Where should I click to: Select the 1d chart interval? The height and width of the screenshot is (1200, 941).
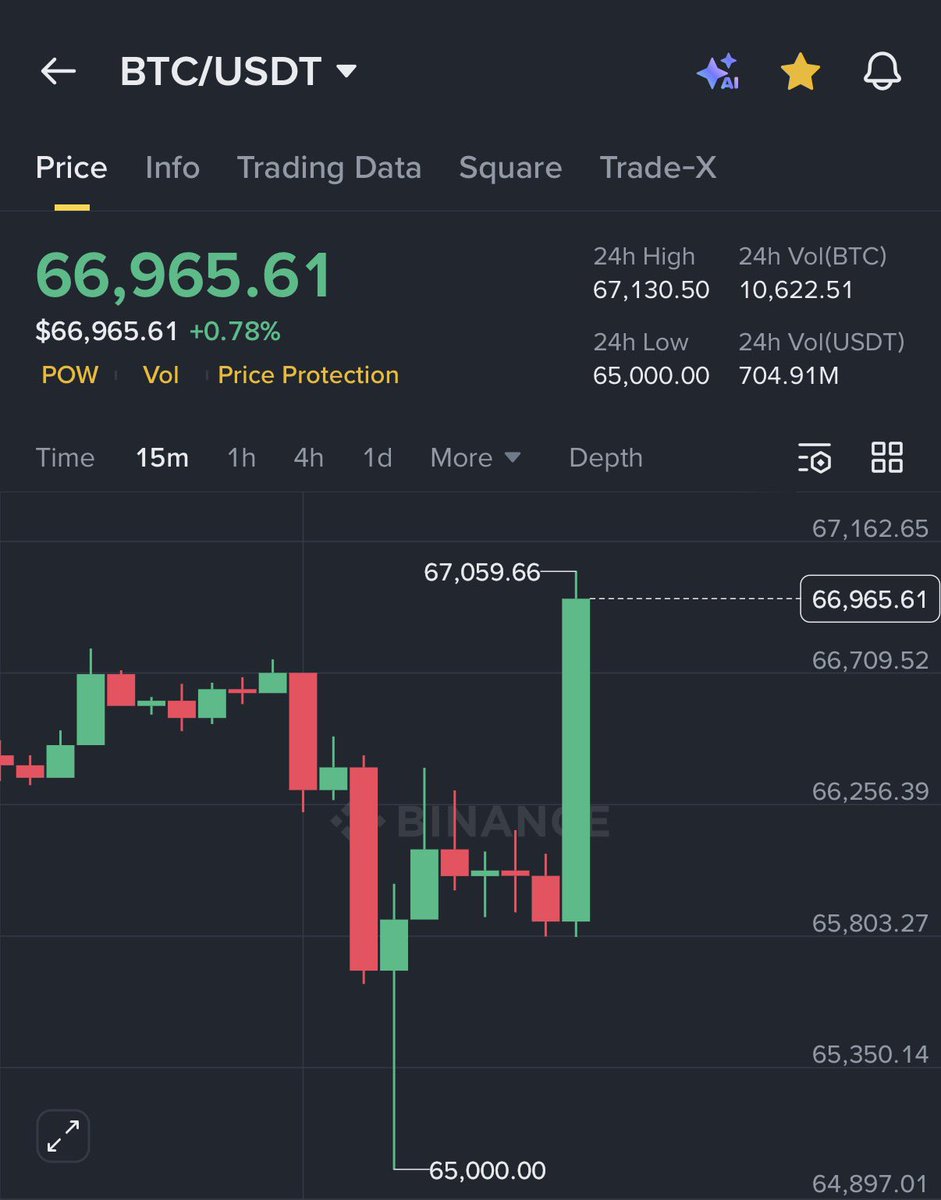[377, 458]
